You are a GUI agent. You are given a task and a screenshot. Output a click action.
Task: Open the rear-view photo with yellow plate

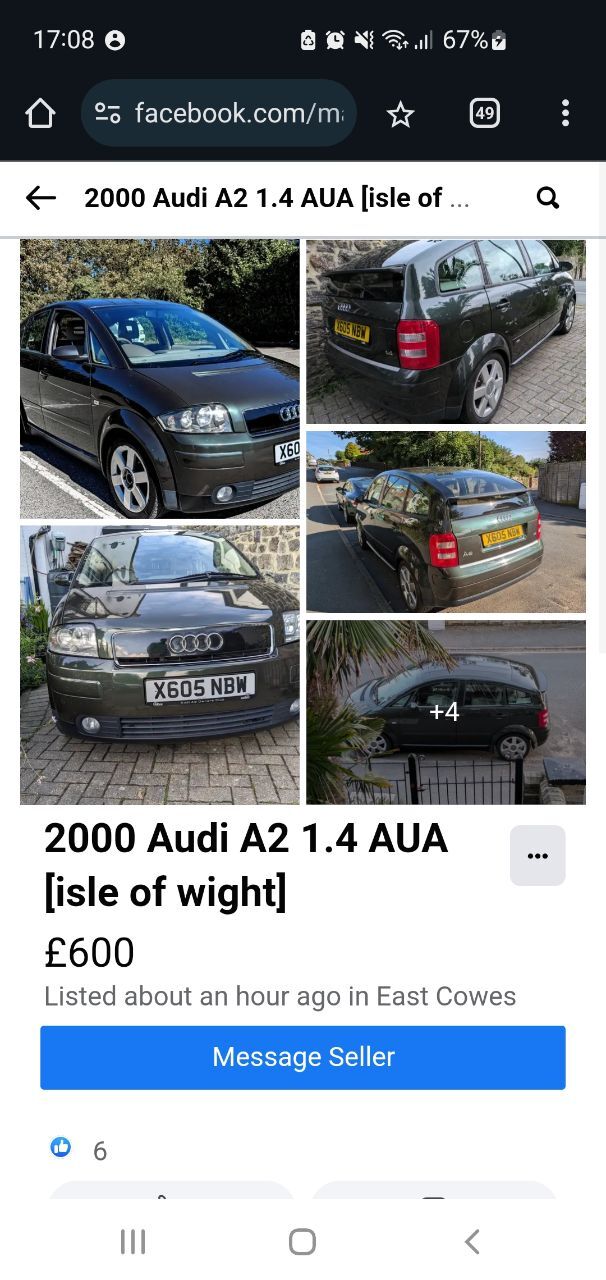446,332
